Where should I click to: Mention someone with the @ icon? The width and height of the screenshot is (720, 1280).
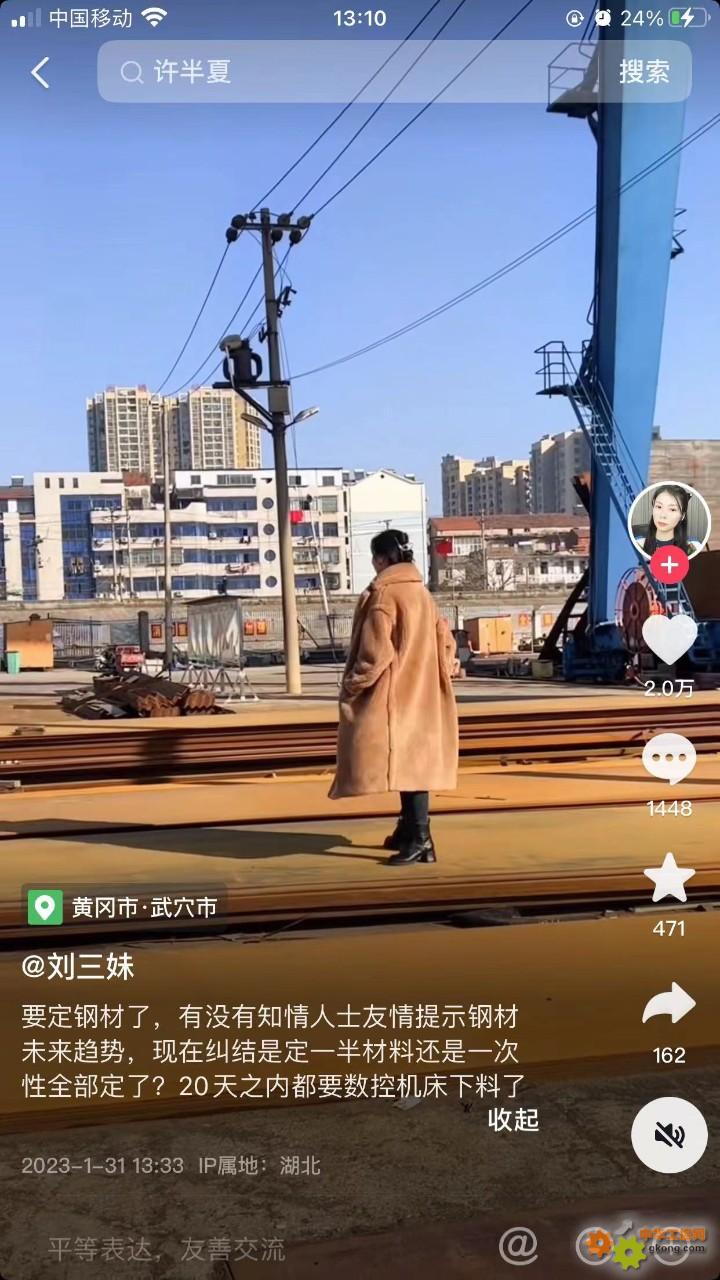518,1246
